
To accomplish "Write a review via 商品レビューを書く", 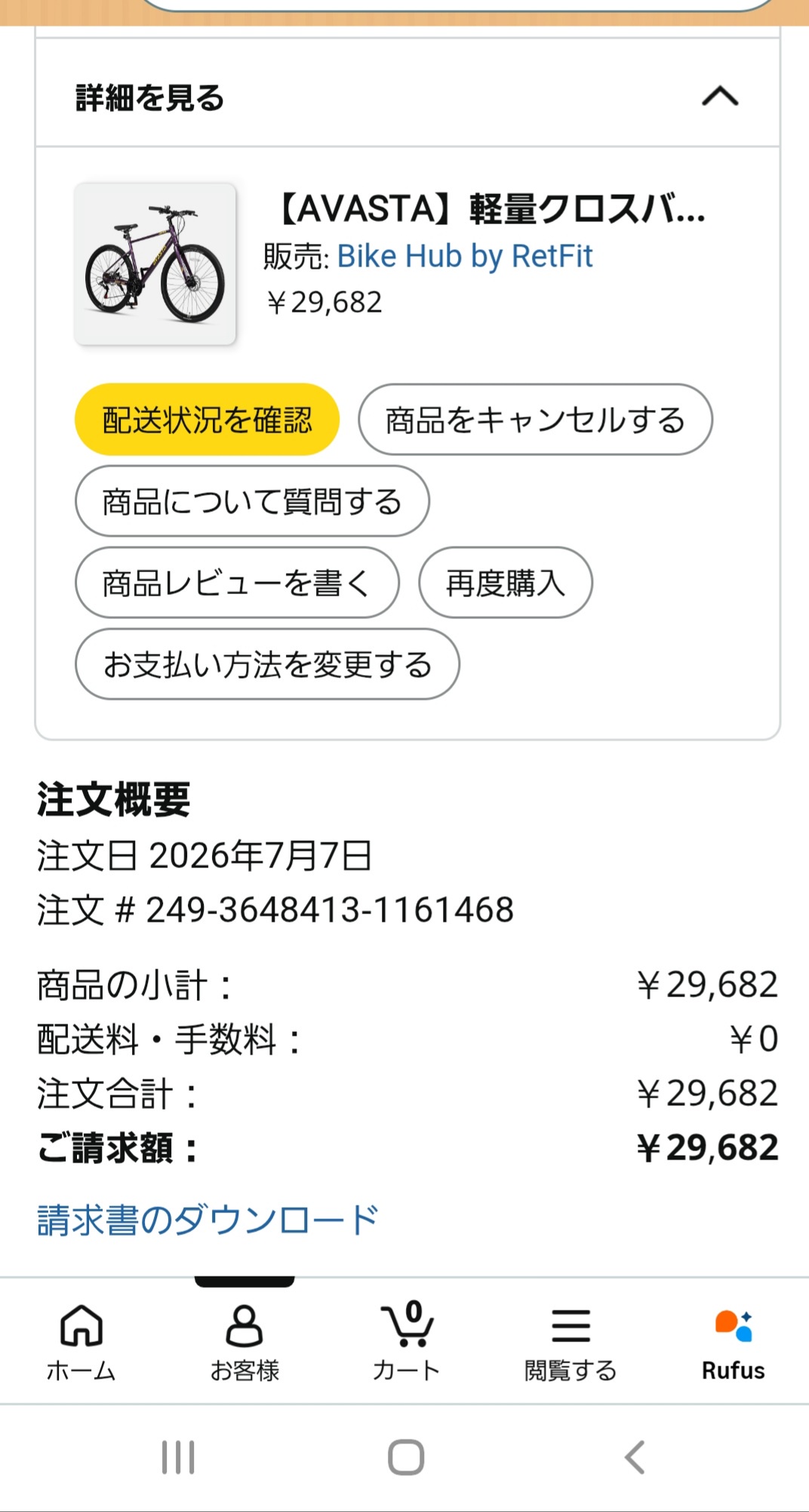I will point(237,583).
